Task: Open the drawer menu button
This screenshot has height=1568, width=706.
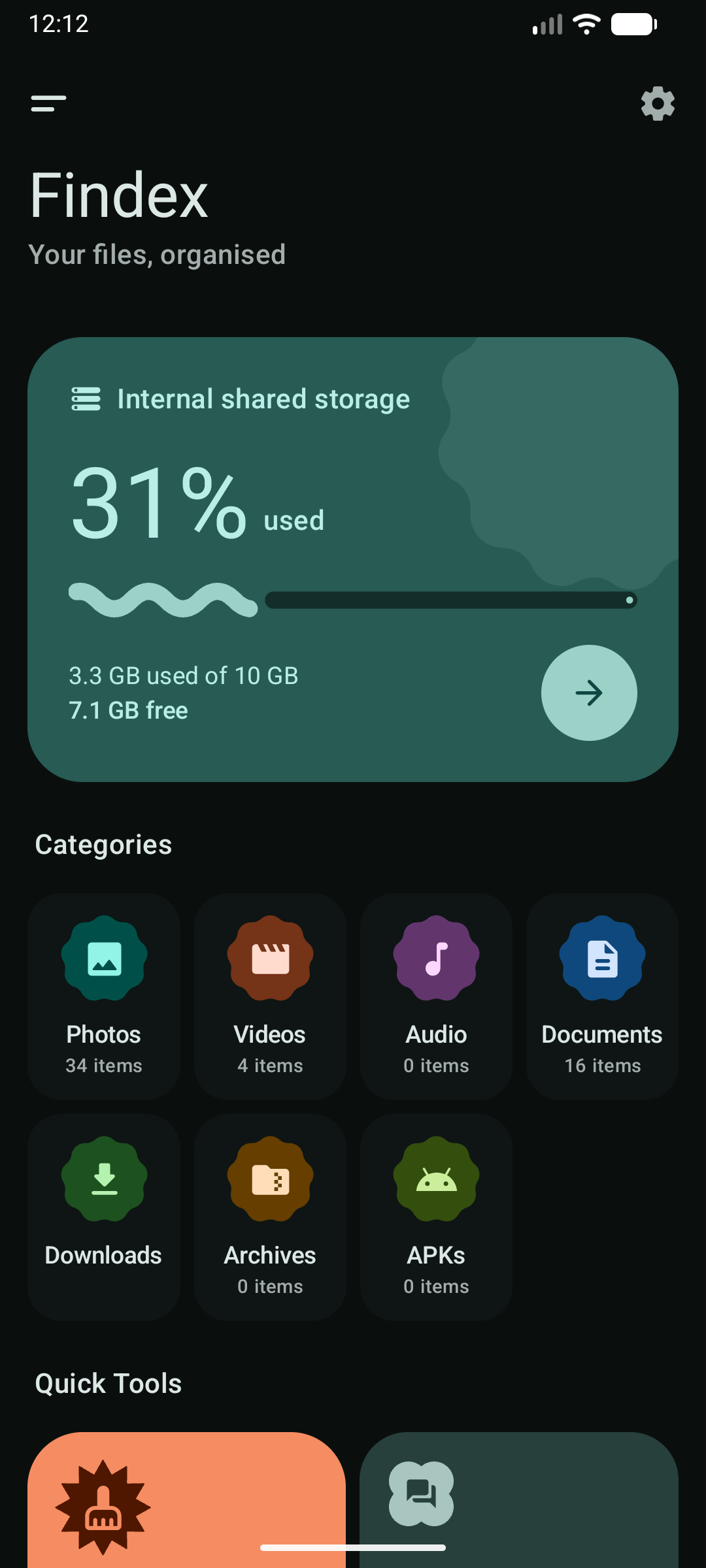Action: (x=48, y=103)
